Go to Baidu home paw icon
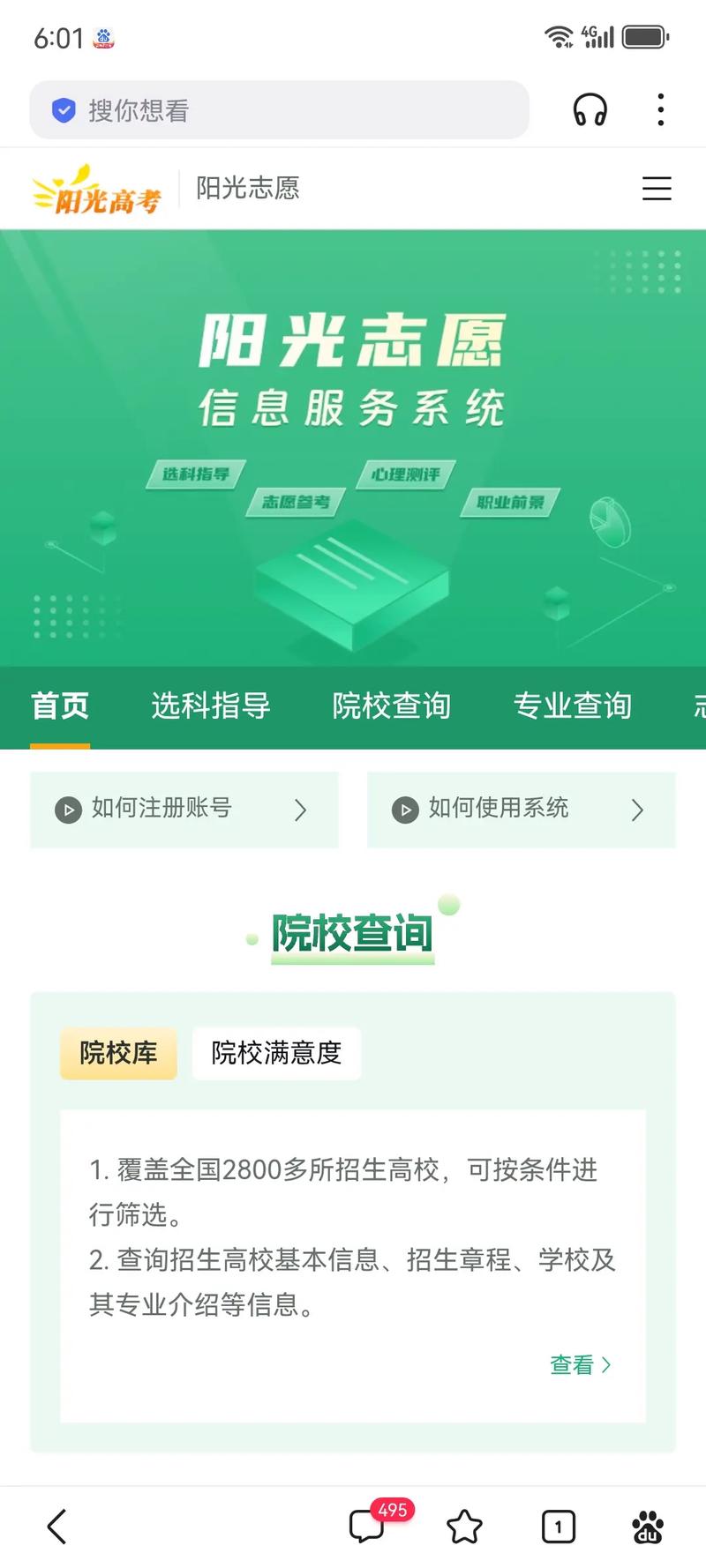This screenshot has width=706, height=1568. [x=648, y=1526]
